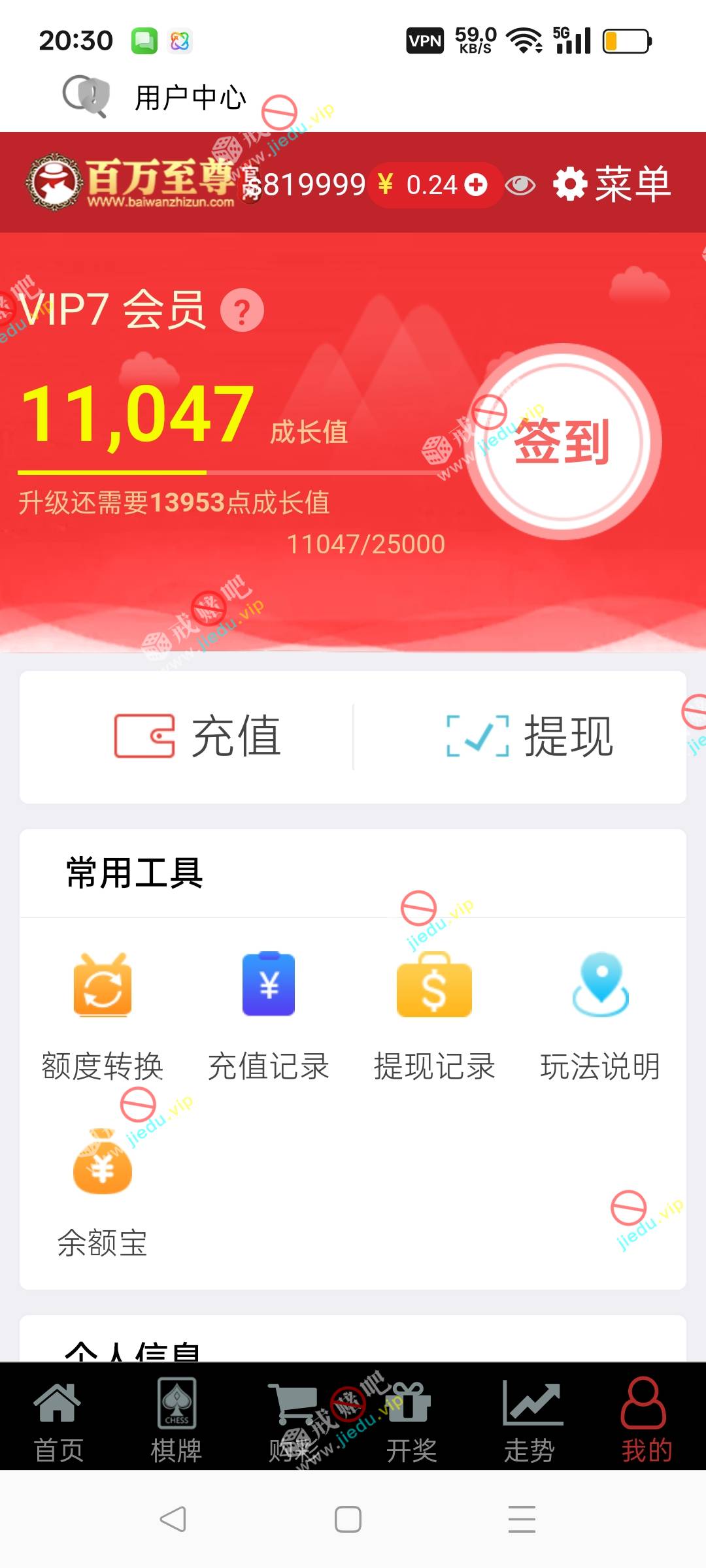Toggle balance visibility eye icon

[x=520, y=186]
